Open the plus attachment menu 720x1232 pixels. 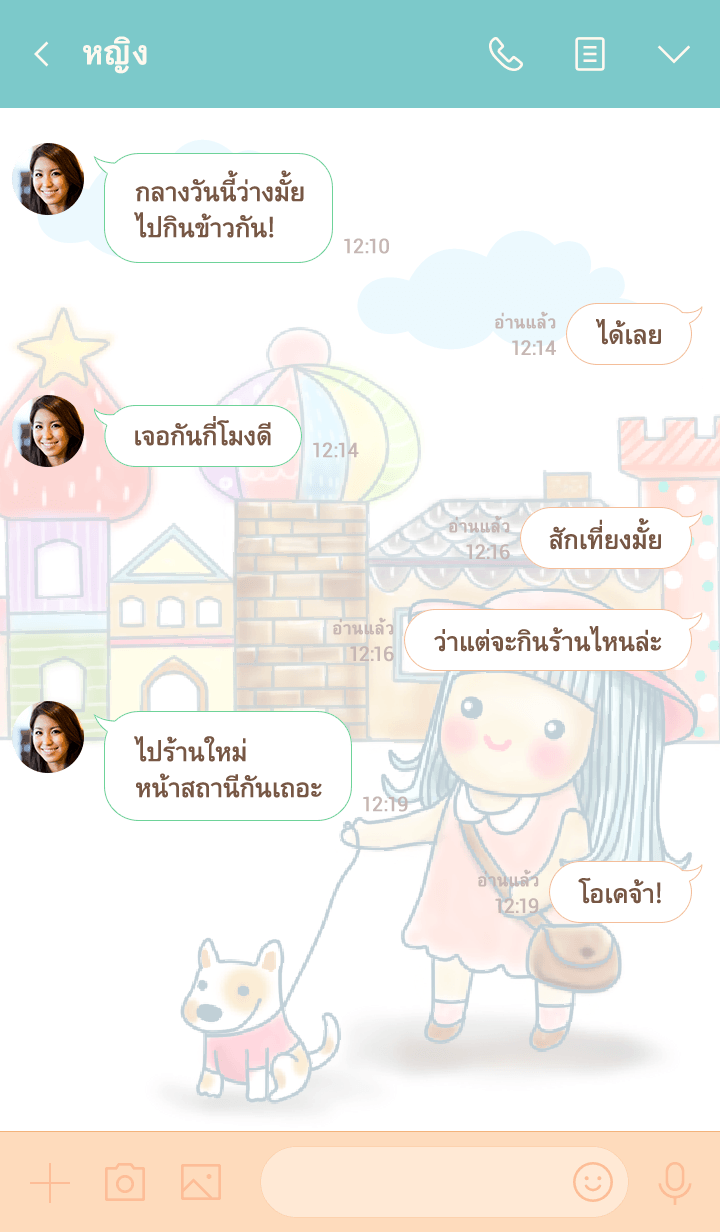[50, 1183]
